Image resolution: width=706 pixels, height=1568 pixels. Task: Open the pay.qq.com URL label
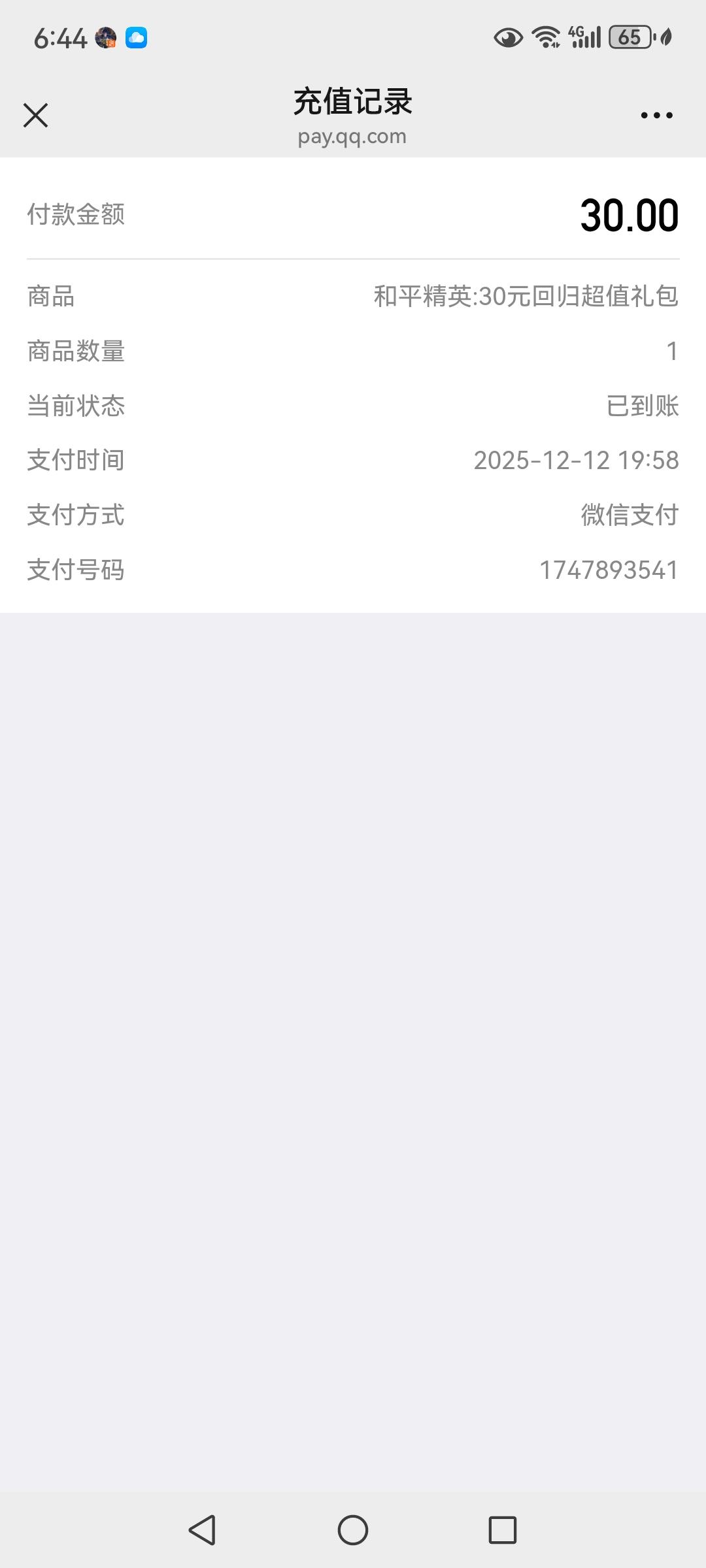(352, 137)
